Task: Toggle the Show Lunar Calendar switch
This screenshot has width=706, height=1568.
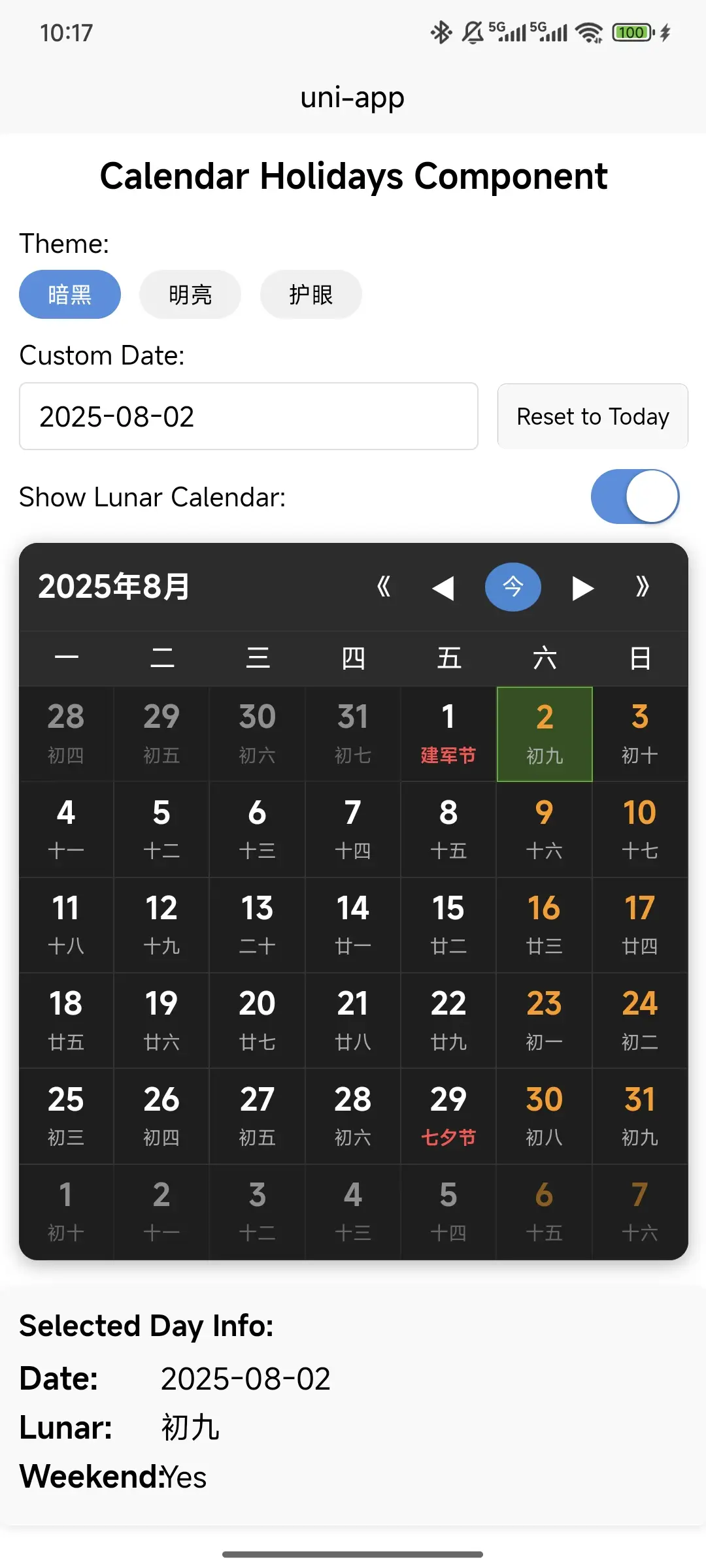Action: [x=635, y=497]
